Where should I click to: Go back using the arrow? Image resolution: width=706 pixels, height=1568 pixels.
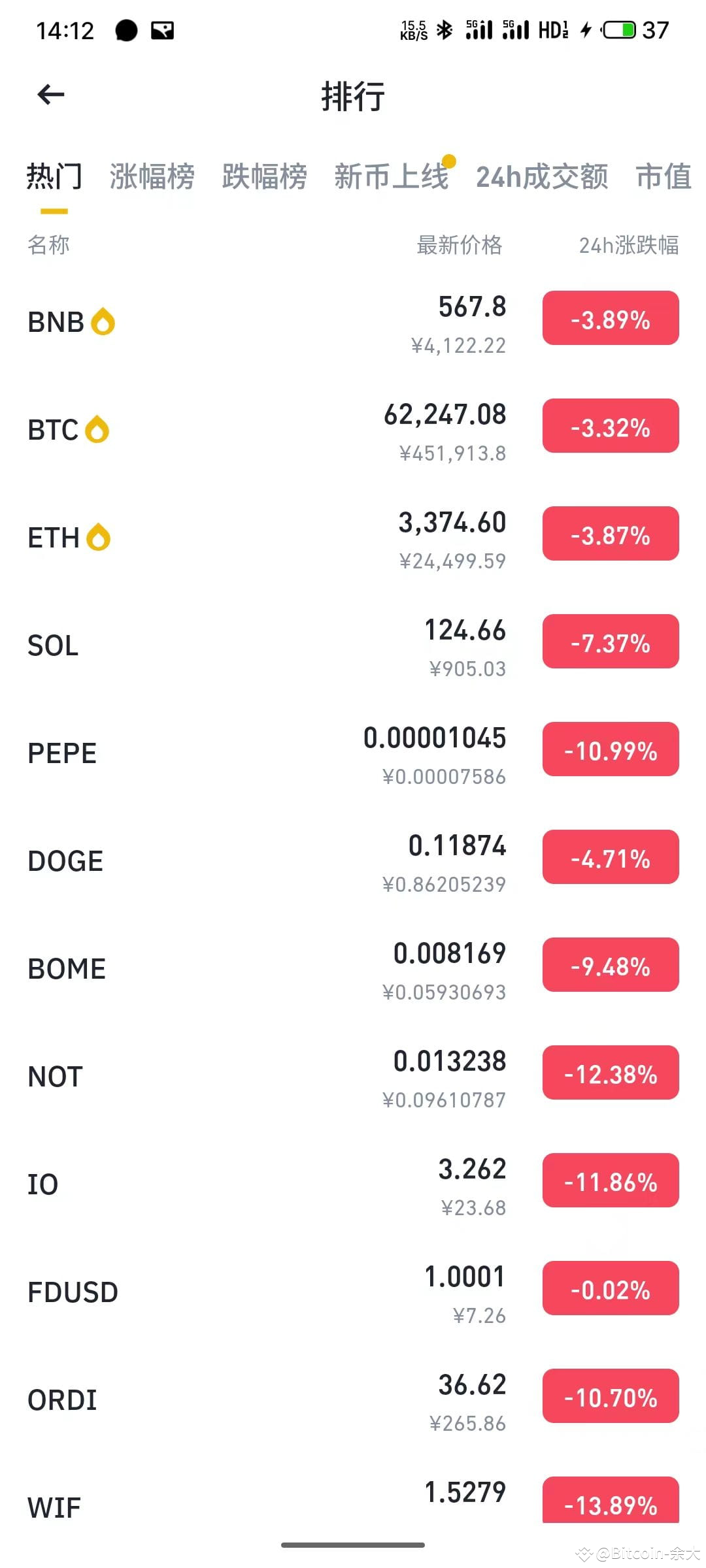click(x=51, y=95)
